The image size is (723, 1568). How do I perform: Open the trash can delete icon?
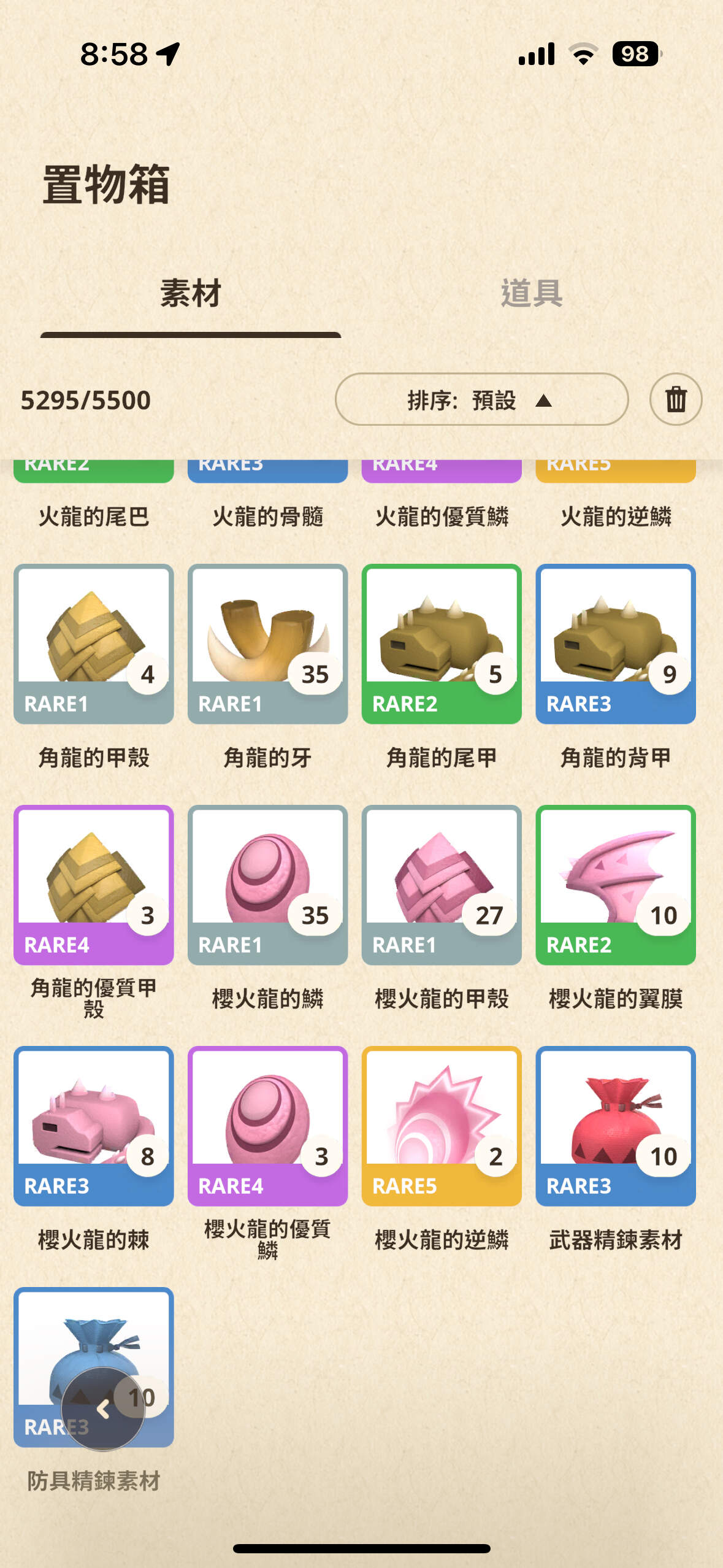(x=675, y=399)
